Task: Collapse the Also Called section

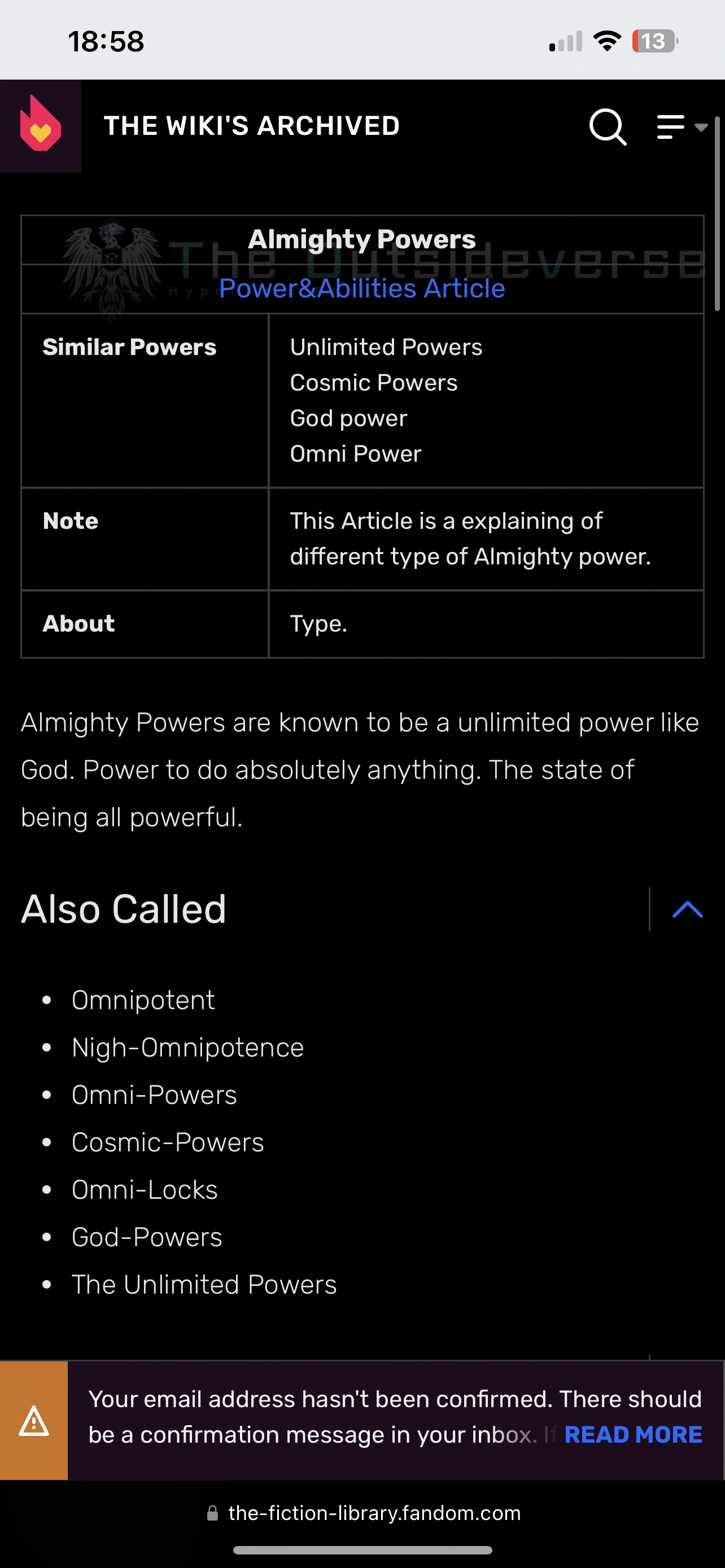Action: [x=687, y=909]
